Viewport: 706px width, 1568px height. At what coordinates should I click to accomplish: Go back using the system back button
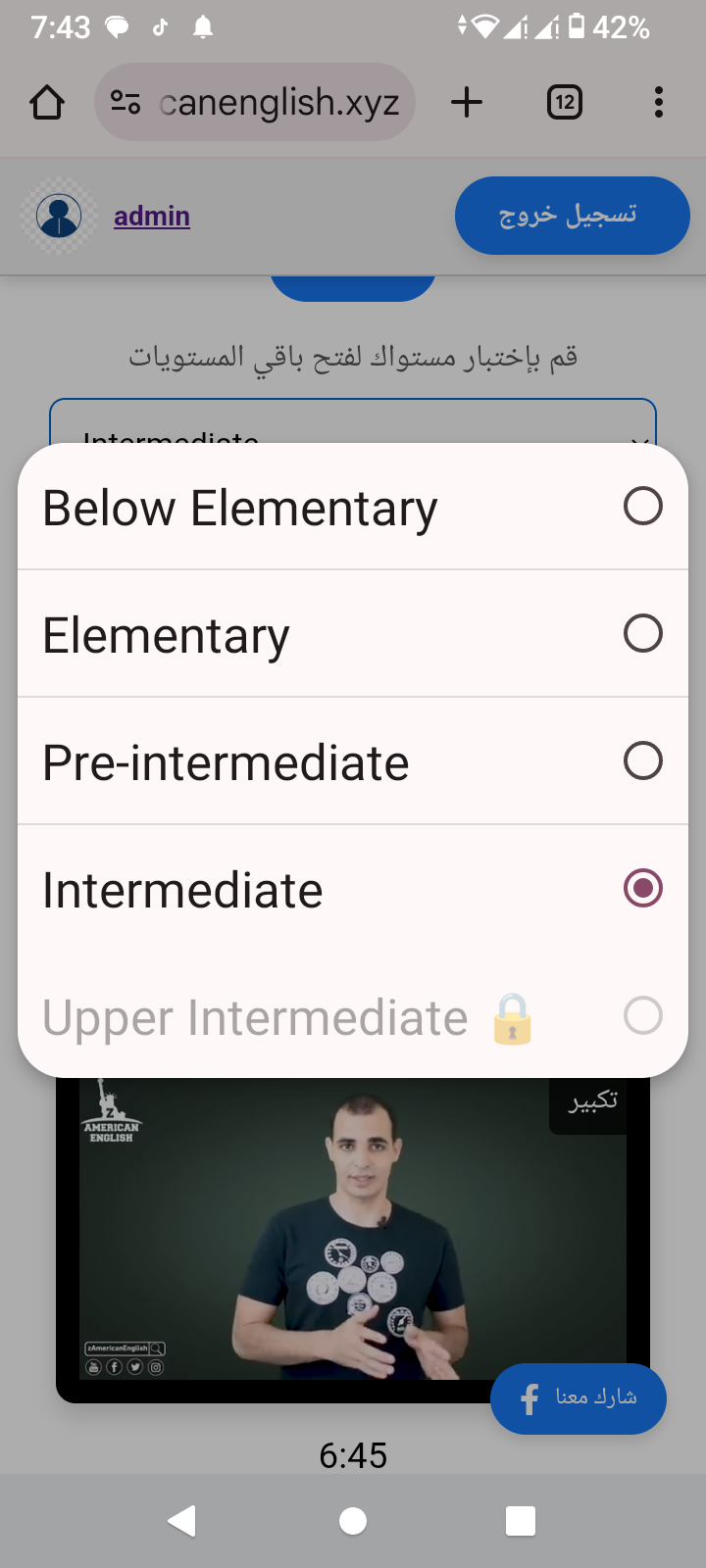(x=182, y=1521)
